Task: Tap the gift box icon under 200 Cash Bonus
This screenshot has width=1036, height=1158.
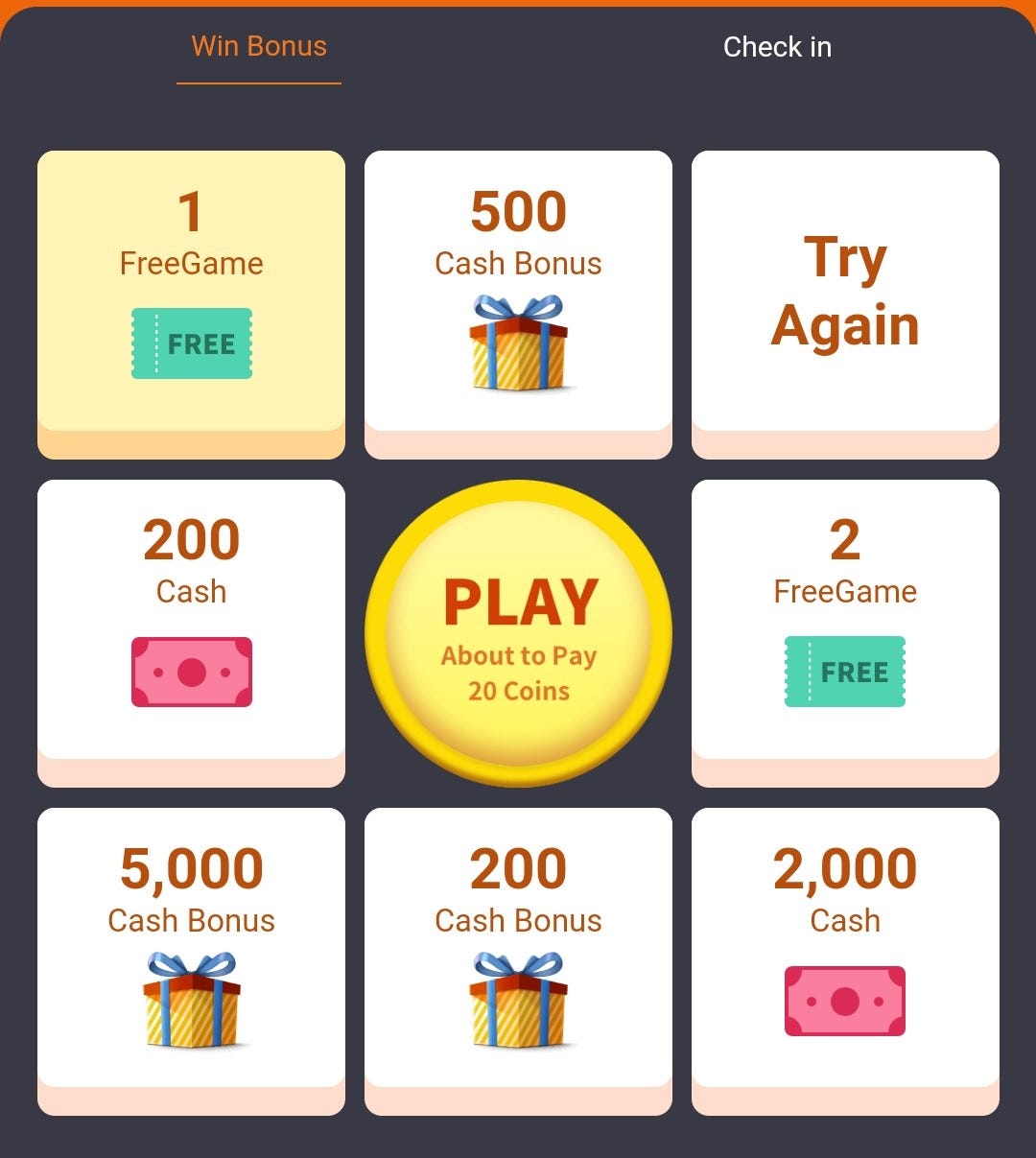Action: tap(517, 999)
